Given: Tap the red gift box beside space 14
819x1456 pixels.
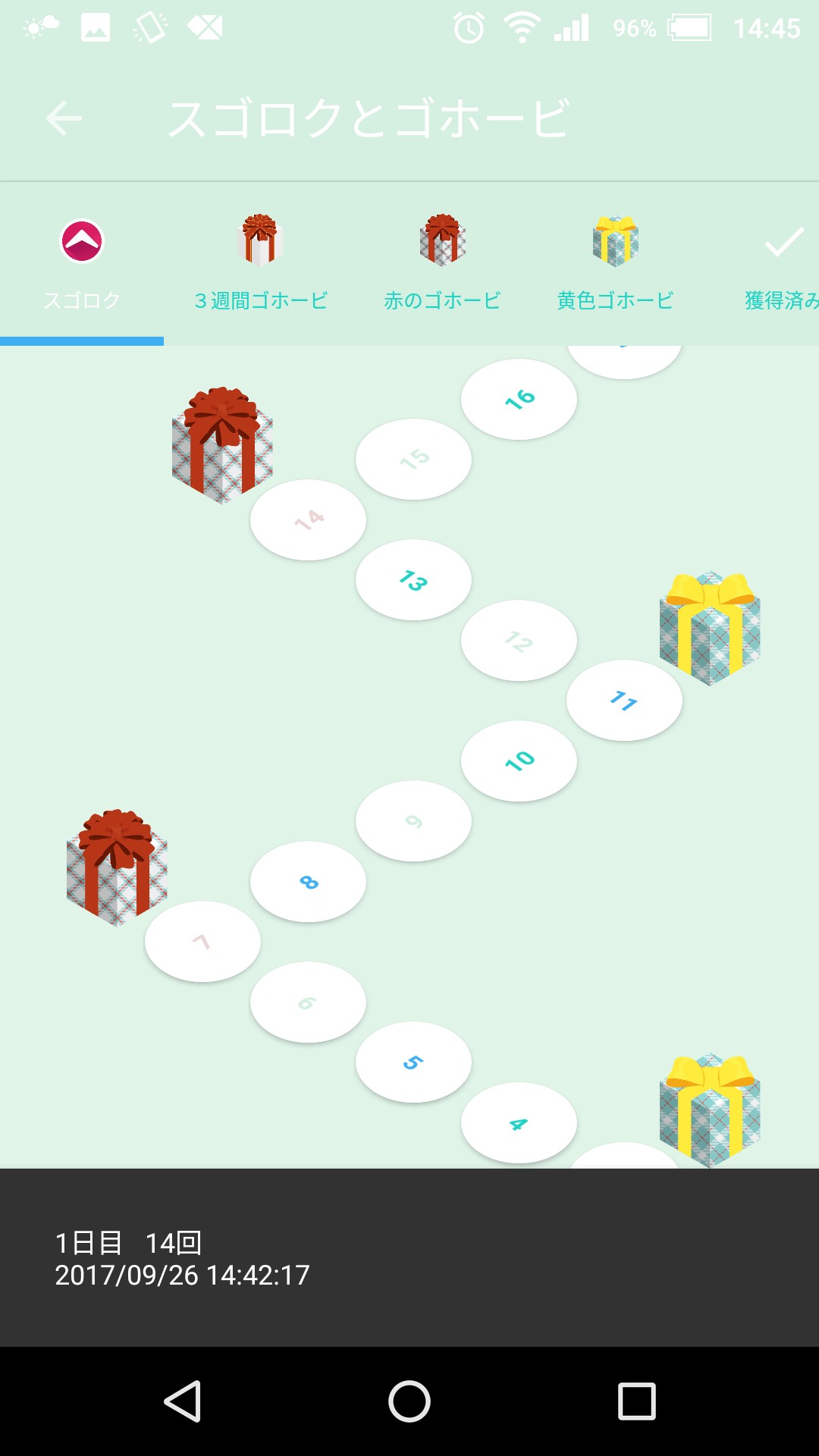Looking at the screenshot, I should [222, 445].
